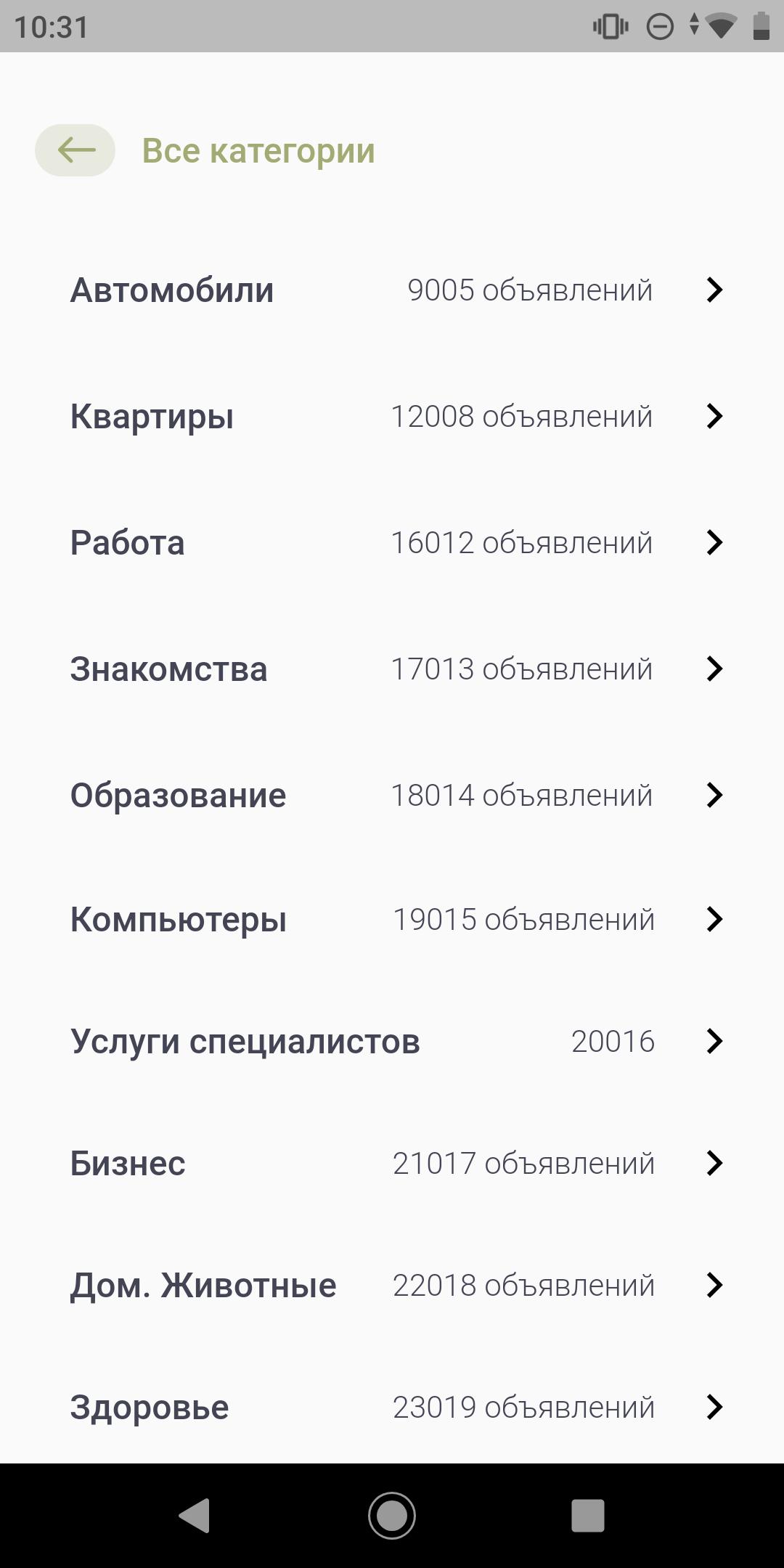Viewport: 784px width, 1568px height.
Task: Open the Автомобили category
Action: tap(392, 290)
